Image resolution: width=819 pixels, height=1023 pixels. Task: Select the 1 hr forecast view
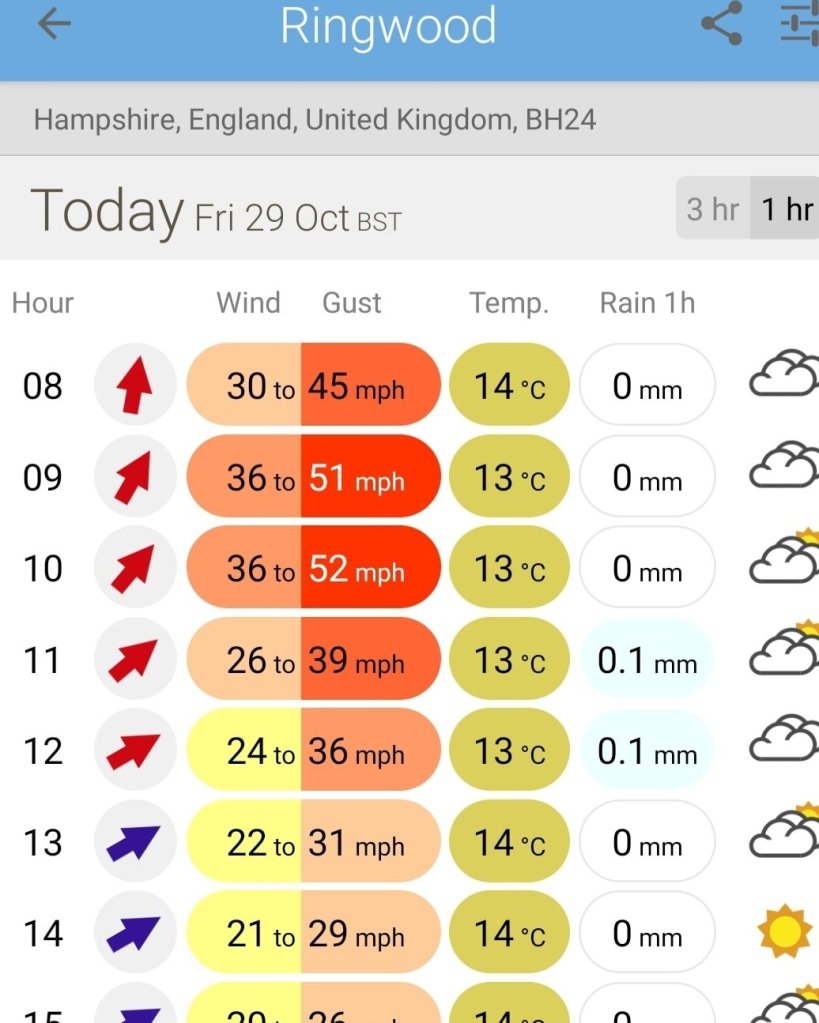(x=786, y=209)
